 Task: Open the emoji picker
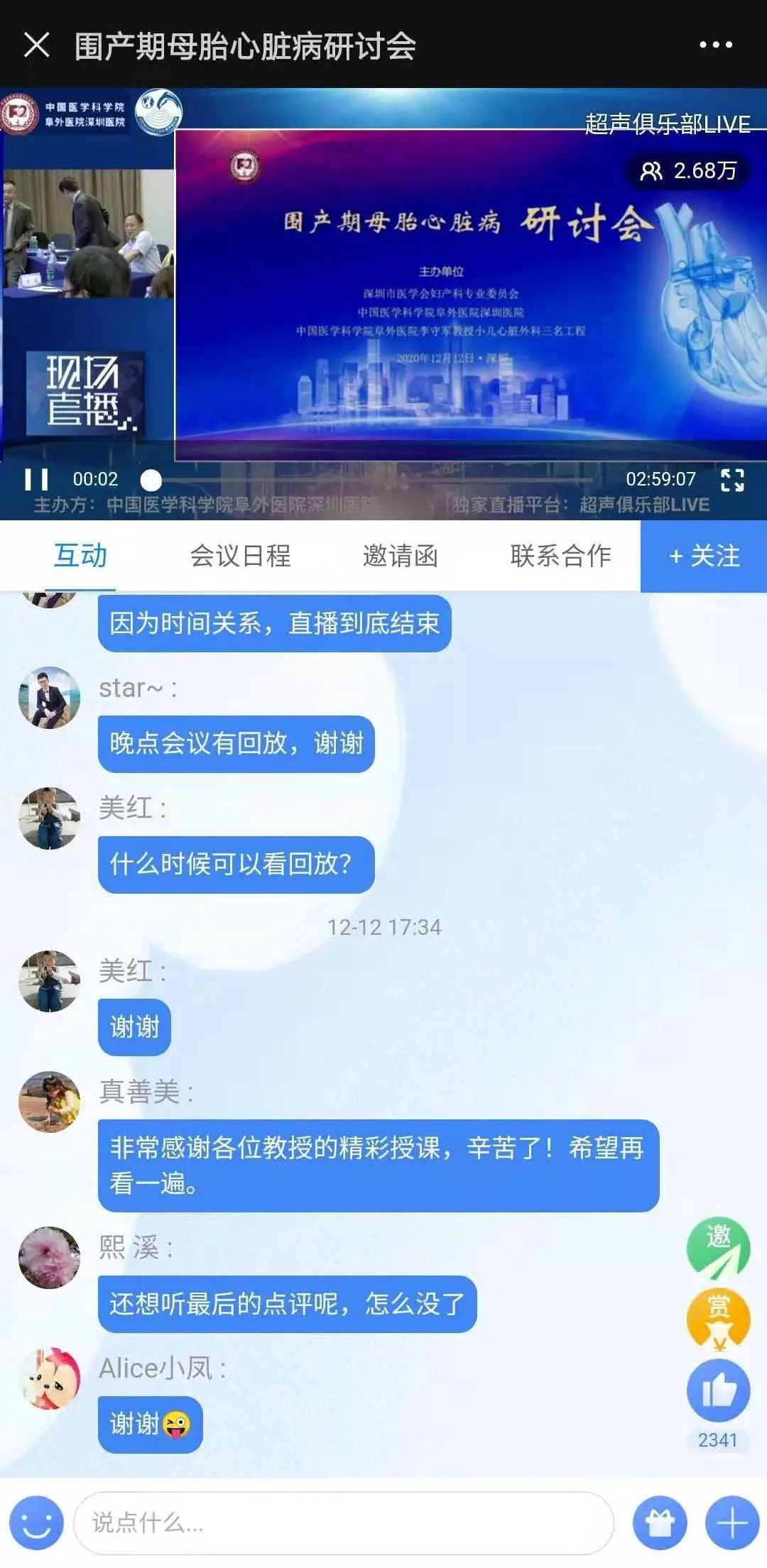pyautogui.click(x=36, y=1522)
